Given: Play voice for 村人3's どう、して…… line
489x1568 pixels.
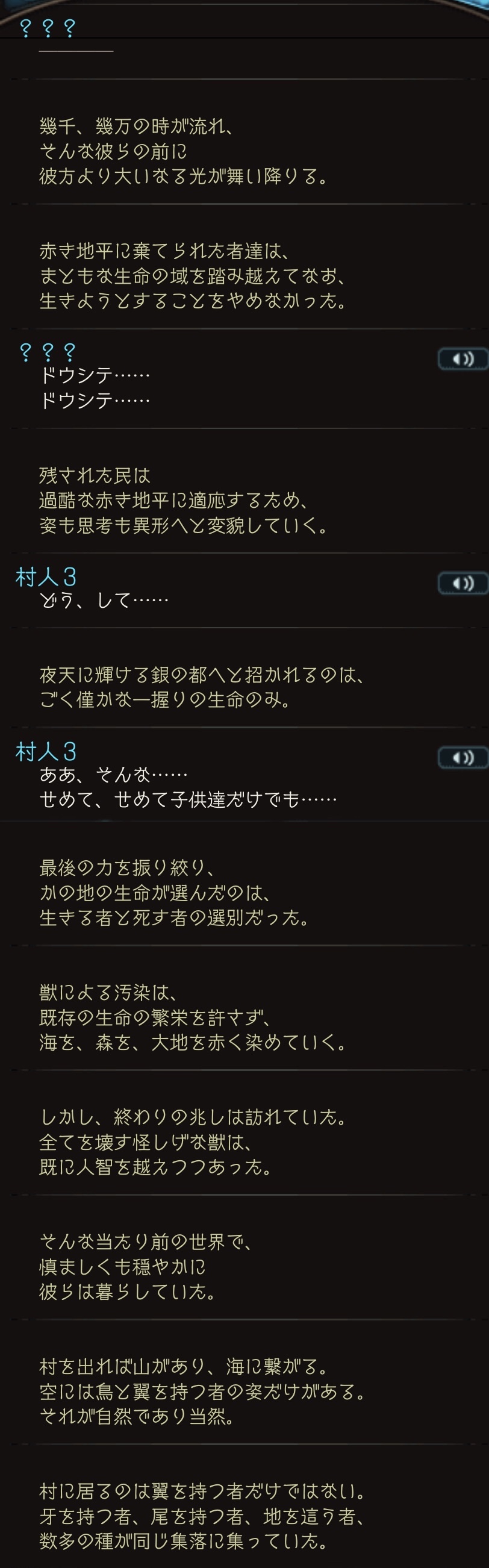Looking at the screenshot, I should (x=463, y=584).
